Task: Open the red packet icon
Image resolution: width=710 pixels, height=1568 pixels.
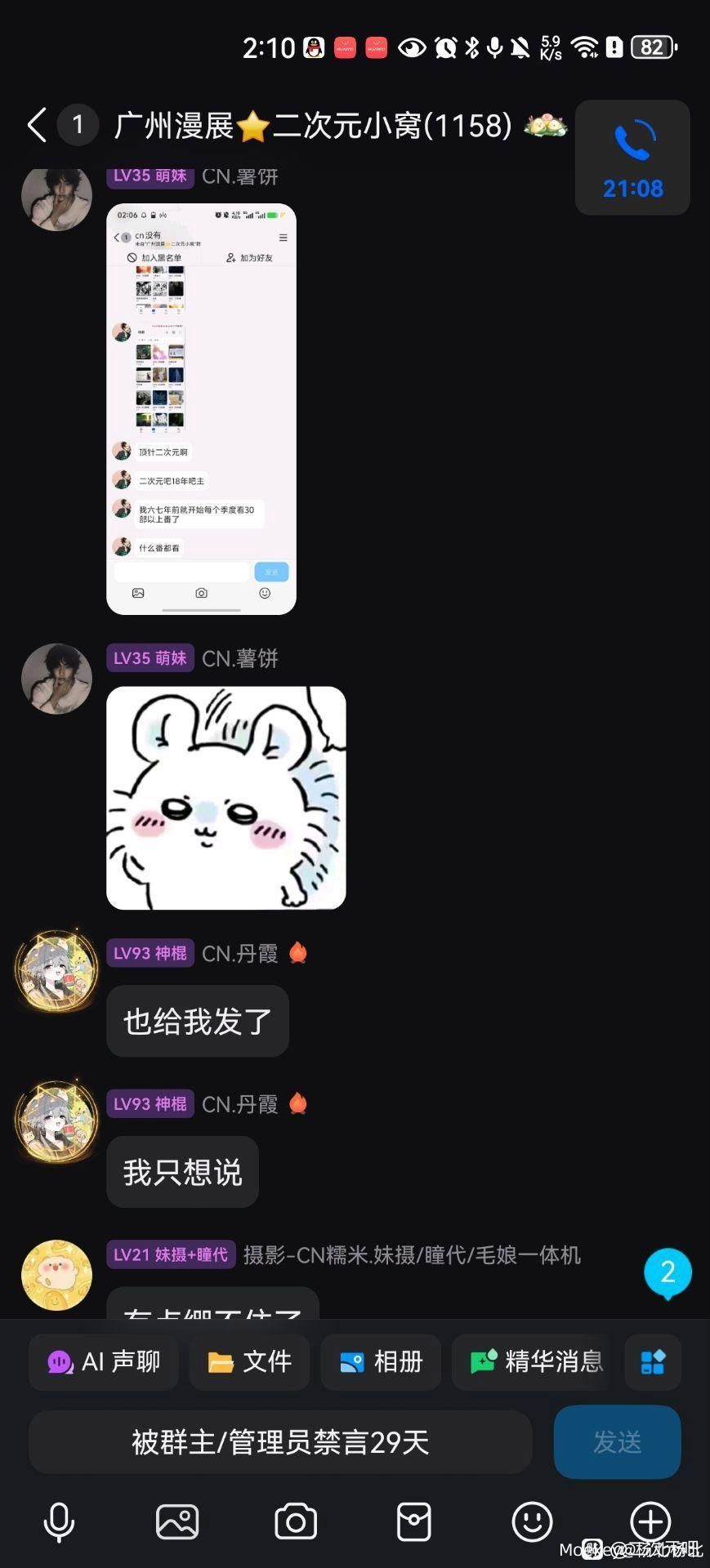Action: [413, 1522]
